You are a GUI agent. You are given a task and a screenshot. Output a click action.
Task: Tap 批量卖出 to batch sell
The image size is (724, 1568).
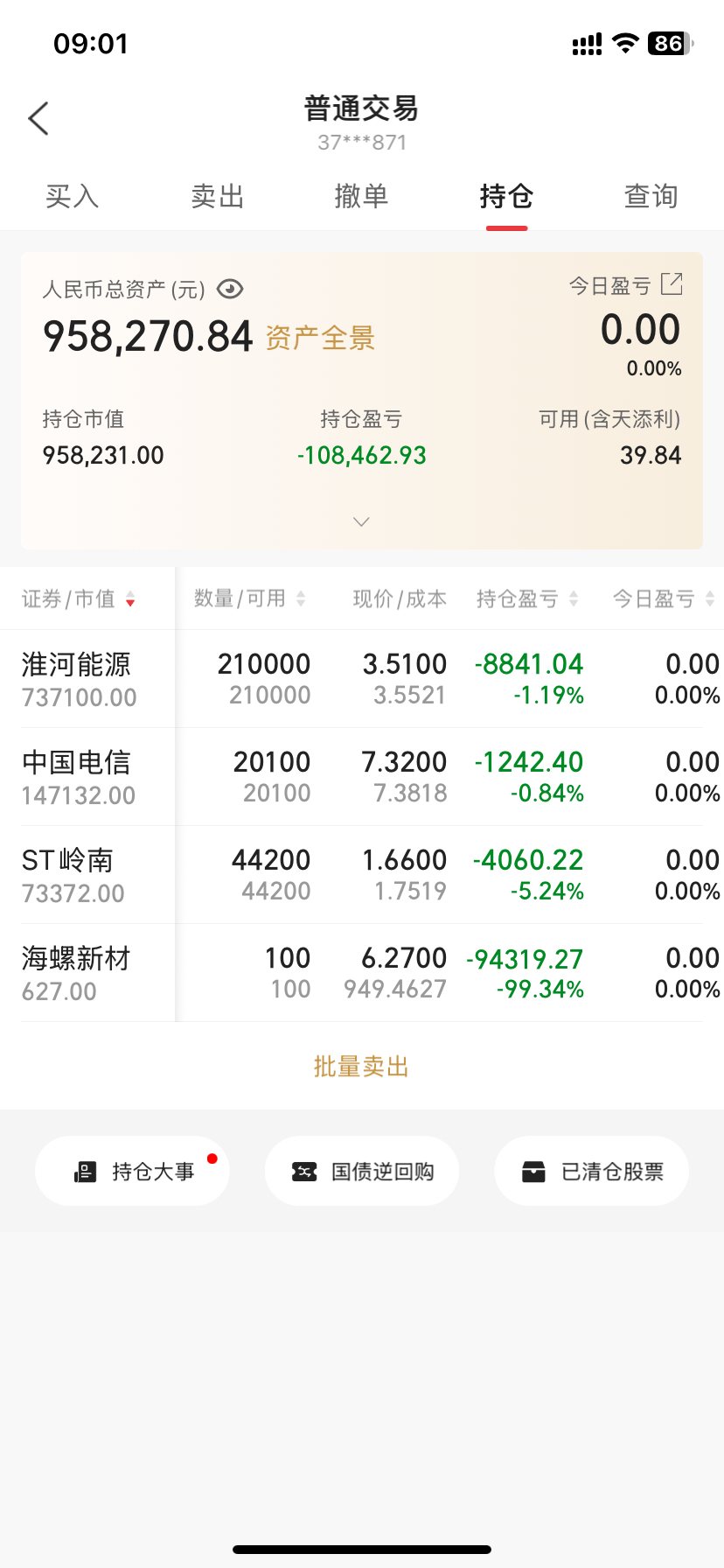pyautogui.click(x=361, y=1067)
